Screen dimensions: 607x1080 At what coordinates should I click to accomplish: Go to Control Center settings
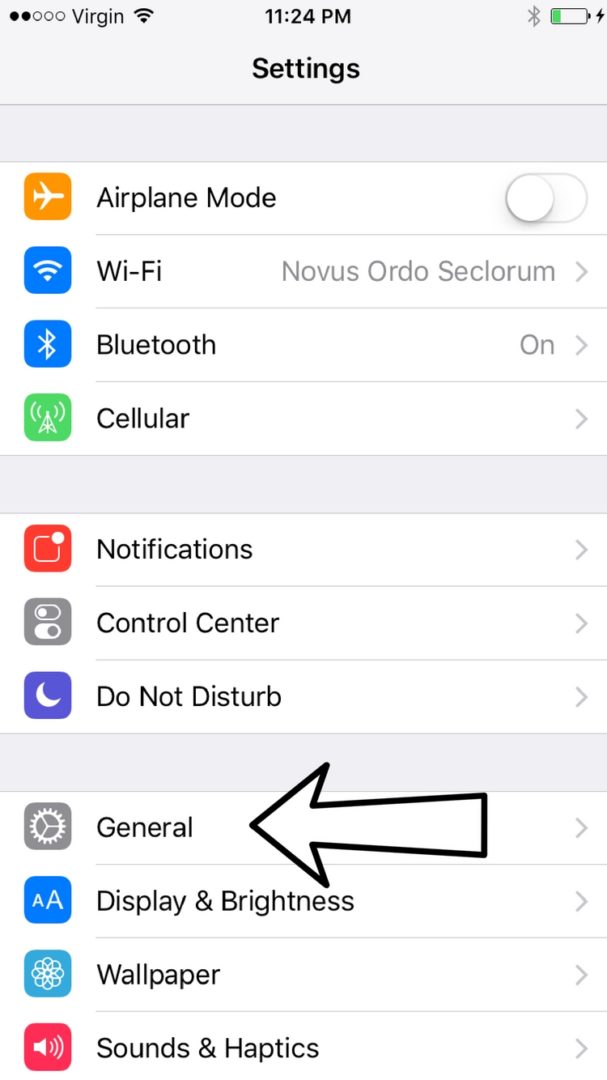point(303,623)
